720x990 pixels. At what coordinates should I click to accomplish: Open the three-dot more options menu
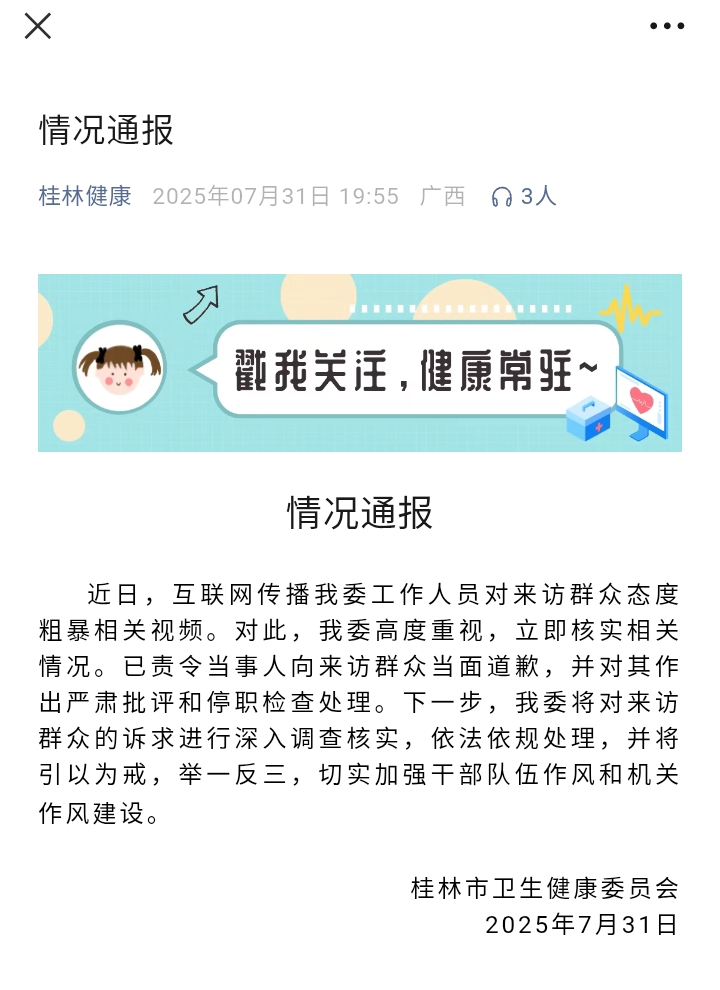coord(667,27)
